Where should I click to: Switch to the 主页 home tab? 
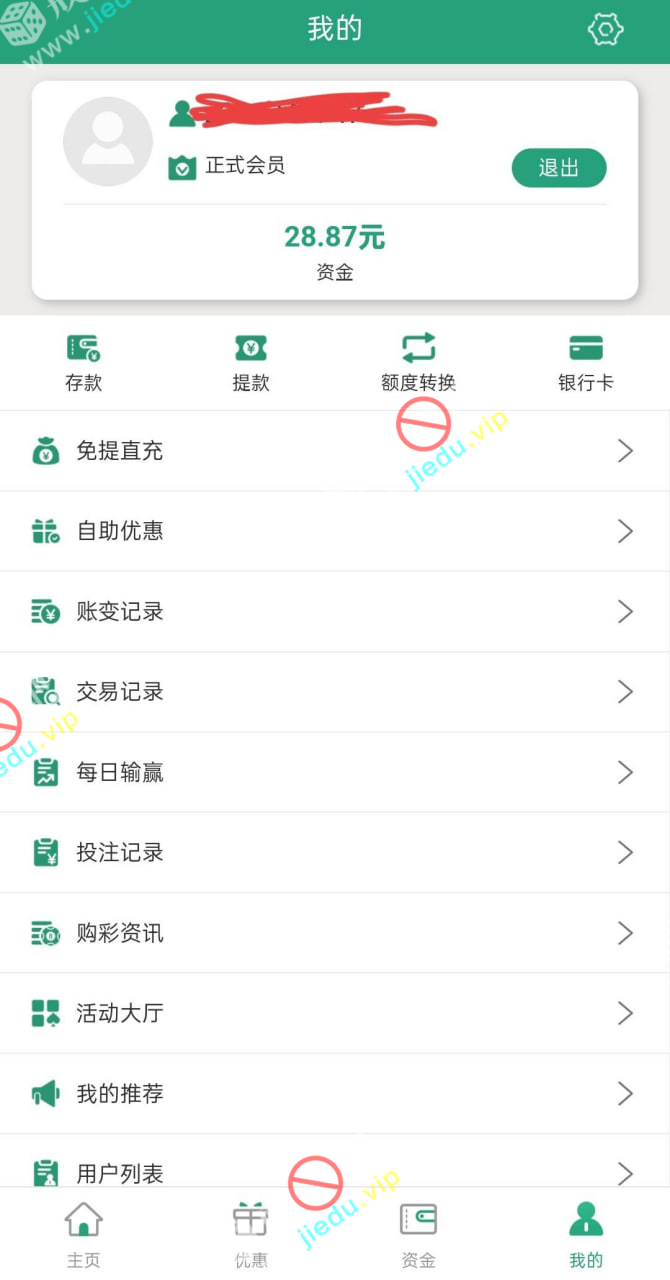[84, 1234]
